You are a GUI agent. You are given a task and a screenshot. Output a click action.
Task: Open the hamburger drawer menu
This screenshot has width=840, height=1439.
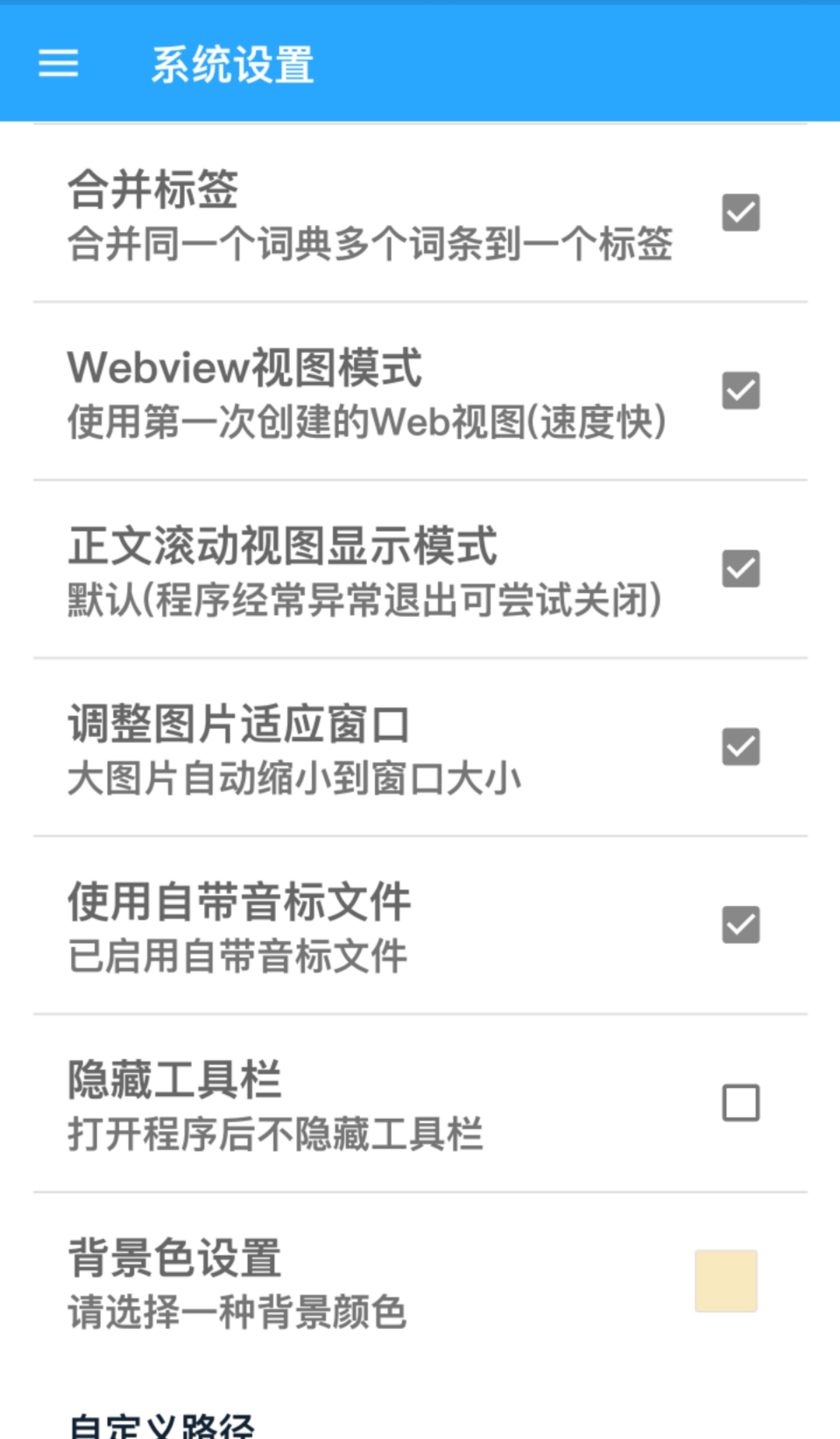pyautogui.click(x=58, y=62)
